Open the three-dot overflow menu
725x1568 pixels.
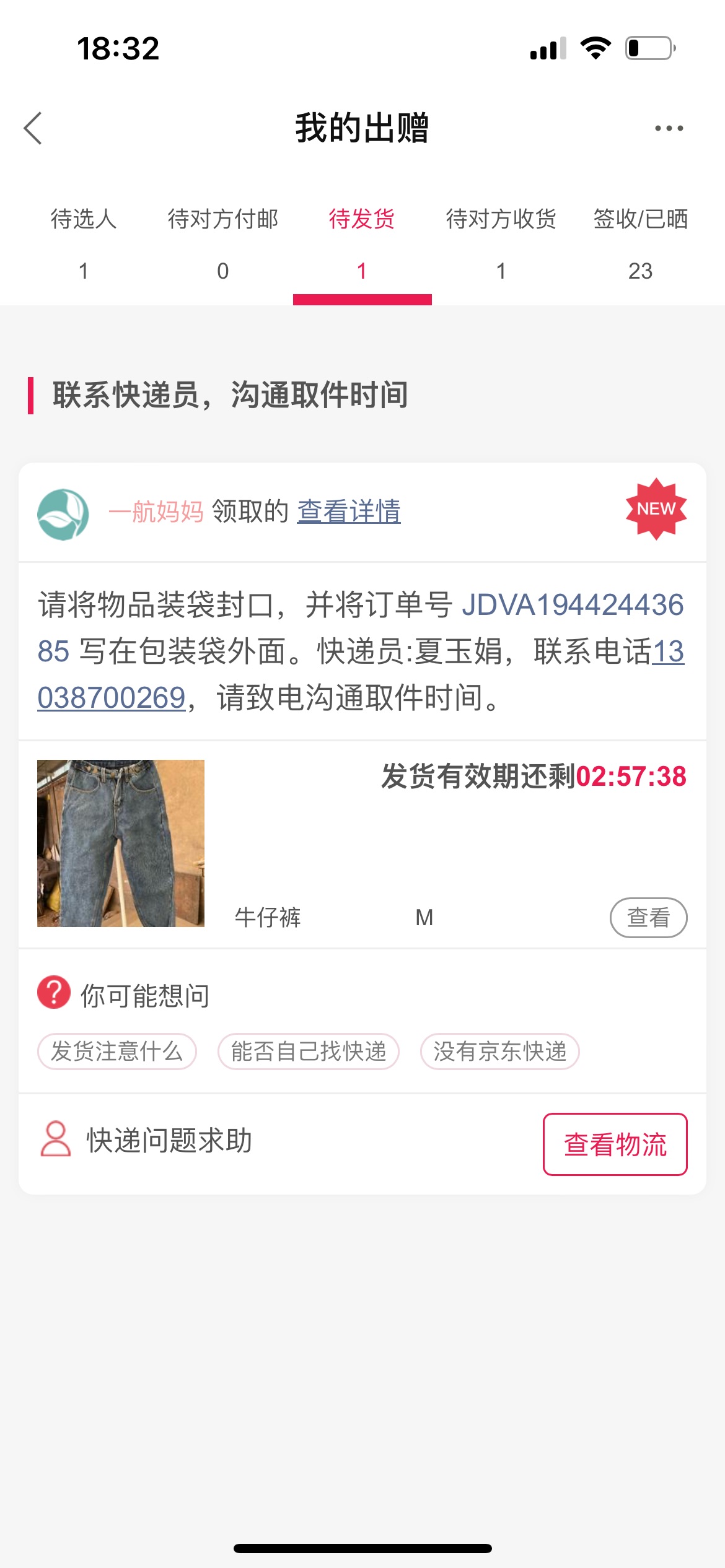coord(669,128)
